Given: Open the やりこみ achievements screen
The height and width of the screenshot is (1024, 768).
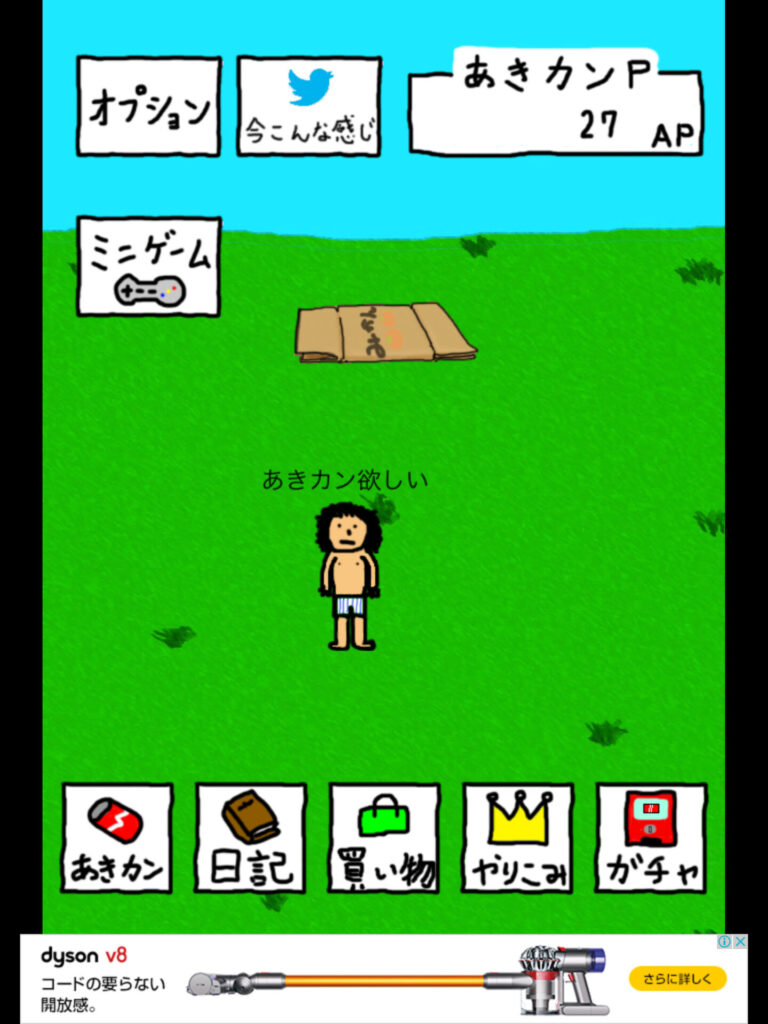Looking at the screenshot, I should 518,838.
